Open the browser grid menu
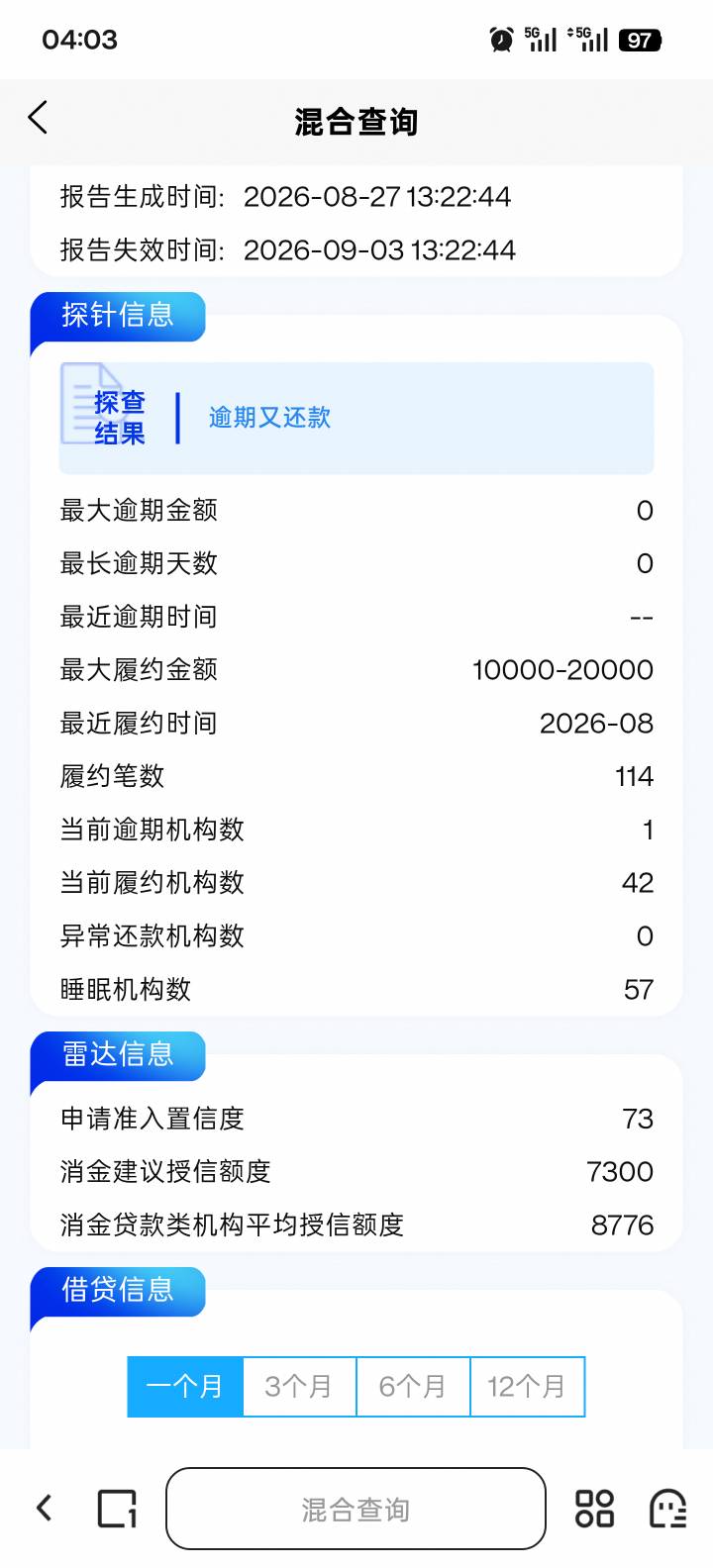The image size is (713, 1568). 594,1509
